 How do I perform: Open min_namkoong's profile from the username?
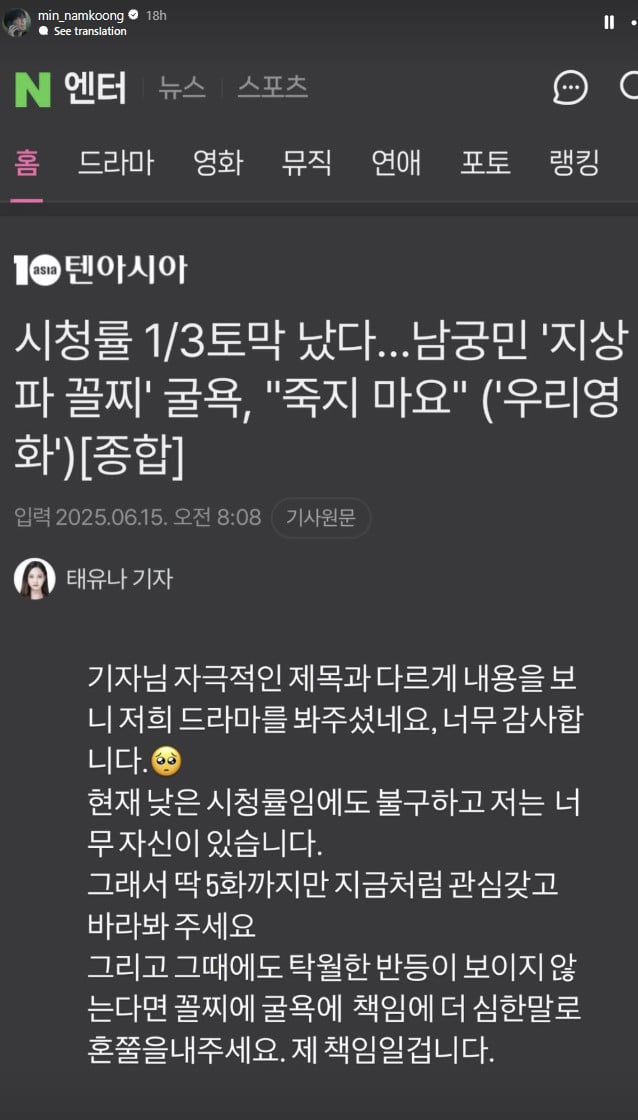[82, 16]
